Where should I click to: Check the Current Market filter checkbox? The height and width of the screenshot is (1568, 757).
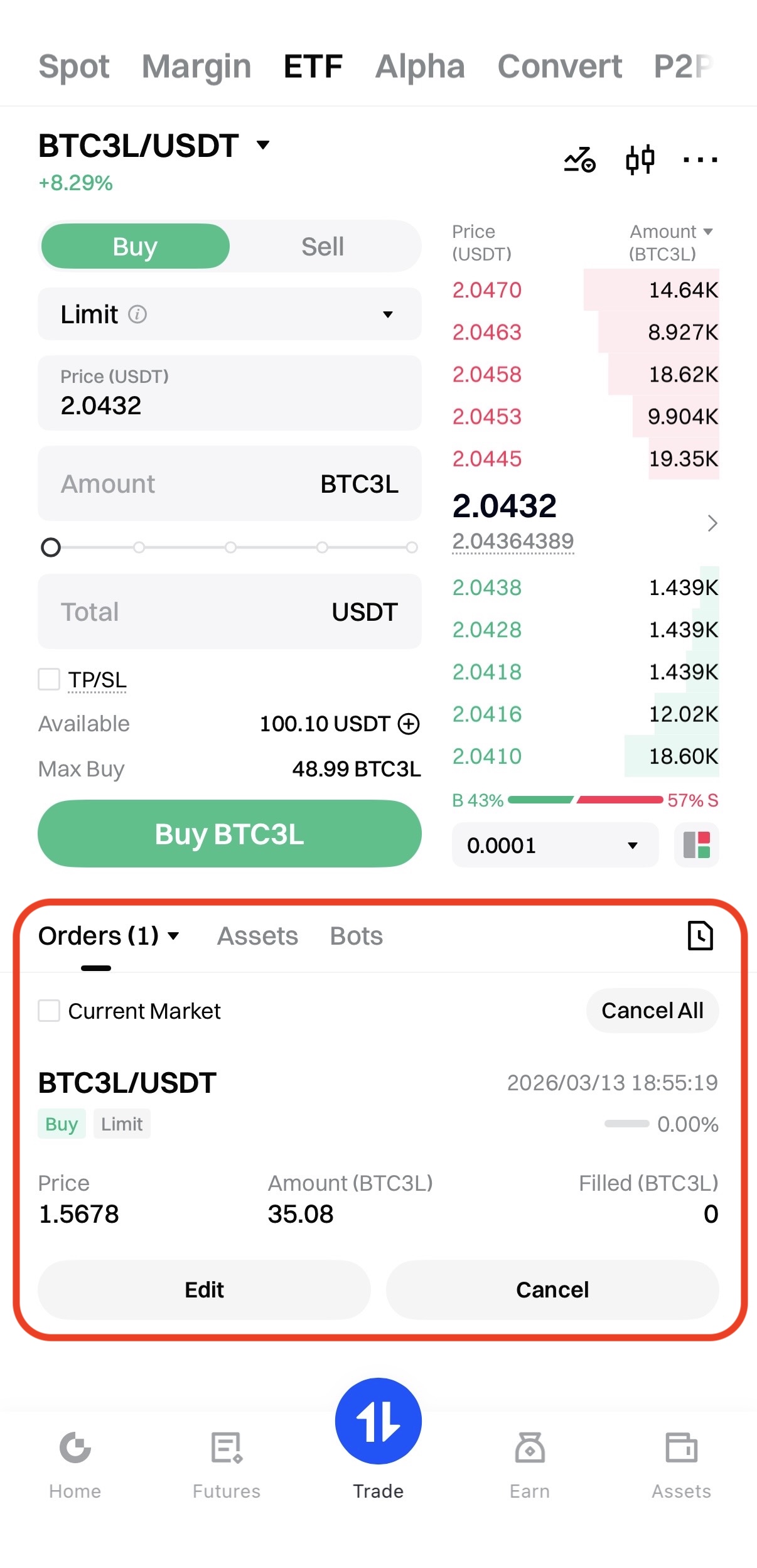click(x=50, y=1011)
